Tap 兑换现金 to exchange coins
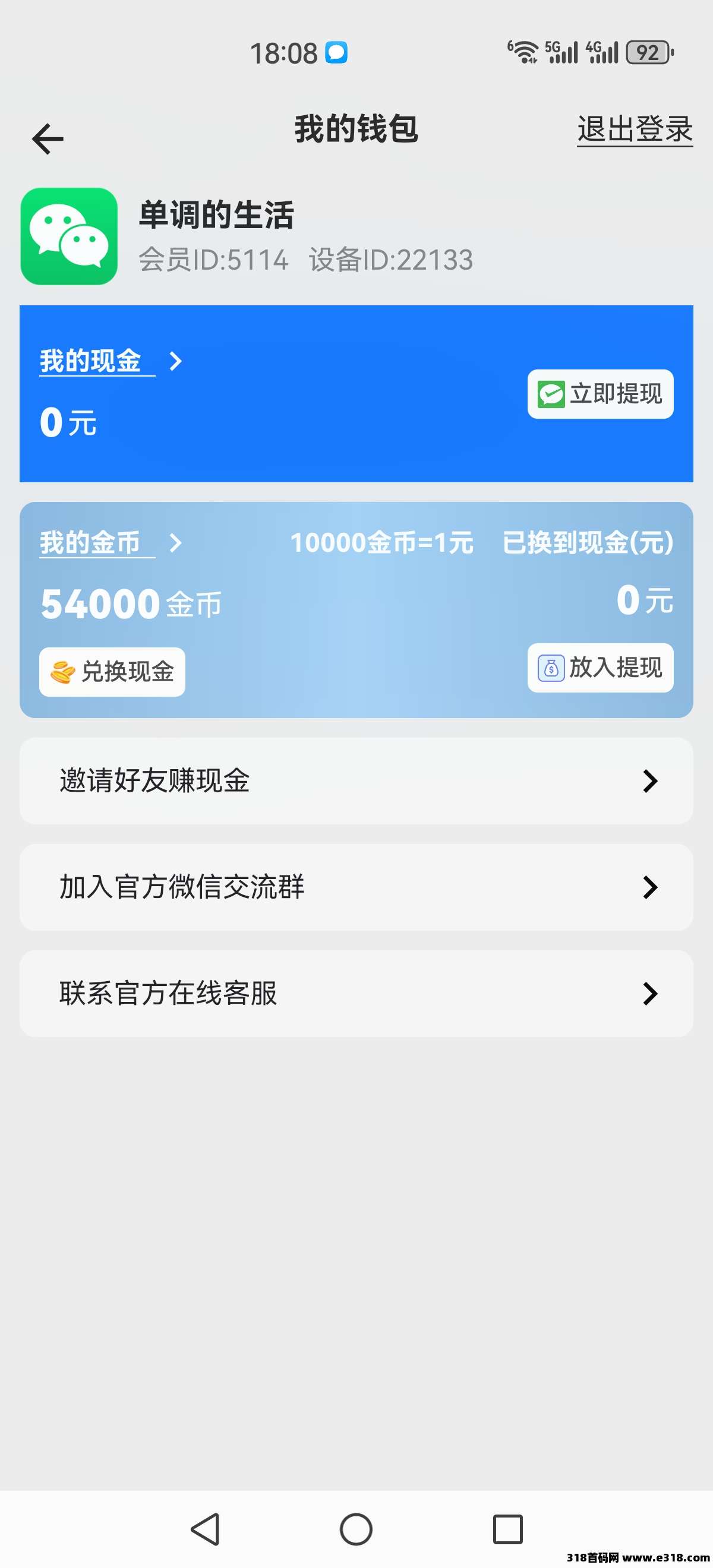Viewport: 713px width, 1568px height. [112, 671]
